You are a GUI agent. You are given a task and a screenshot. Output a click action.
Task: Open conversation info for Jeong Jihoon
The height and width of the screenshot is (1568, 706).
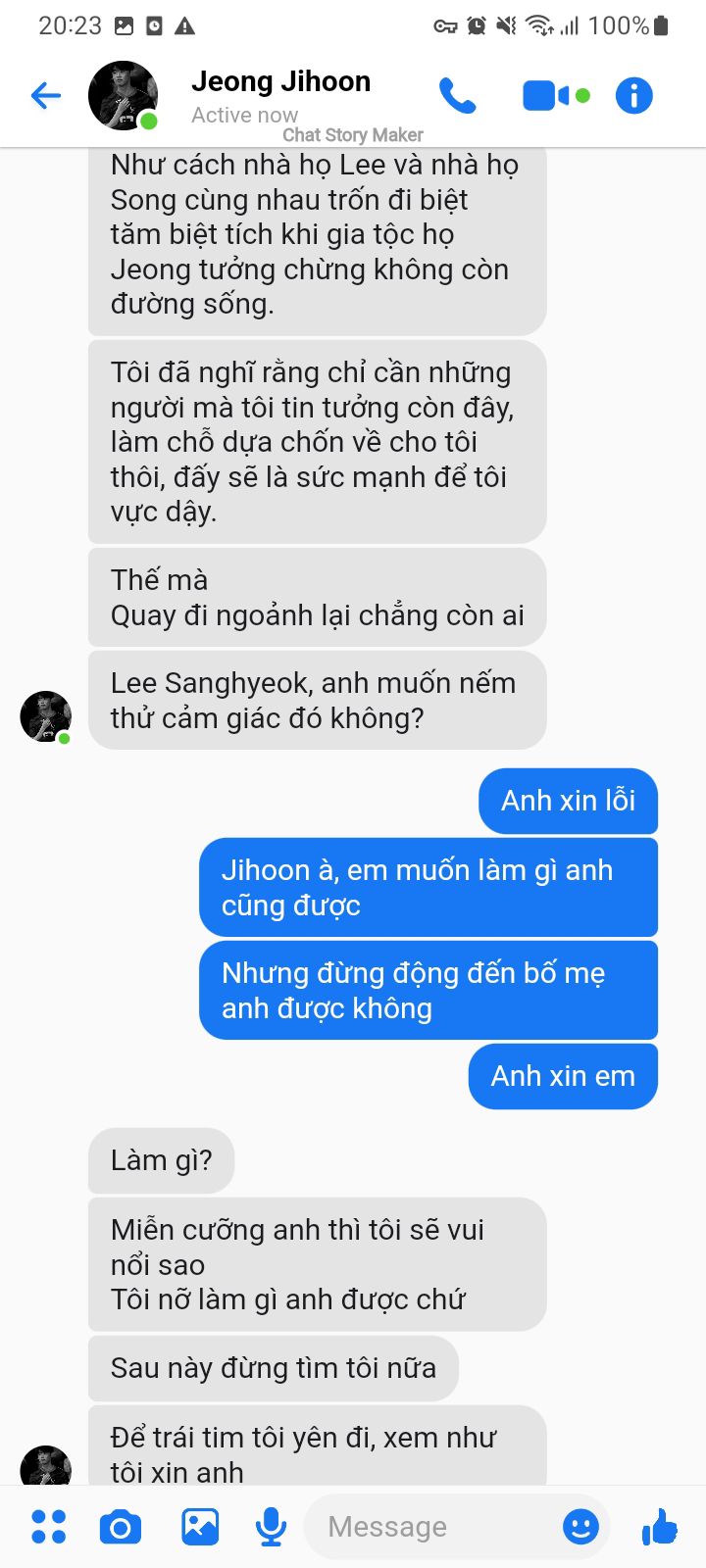(x=633, y=95)
